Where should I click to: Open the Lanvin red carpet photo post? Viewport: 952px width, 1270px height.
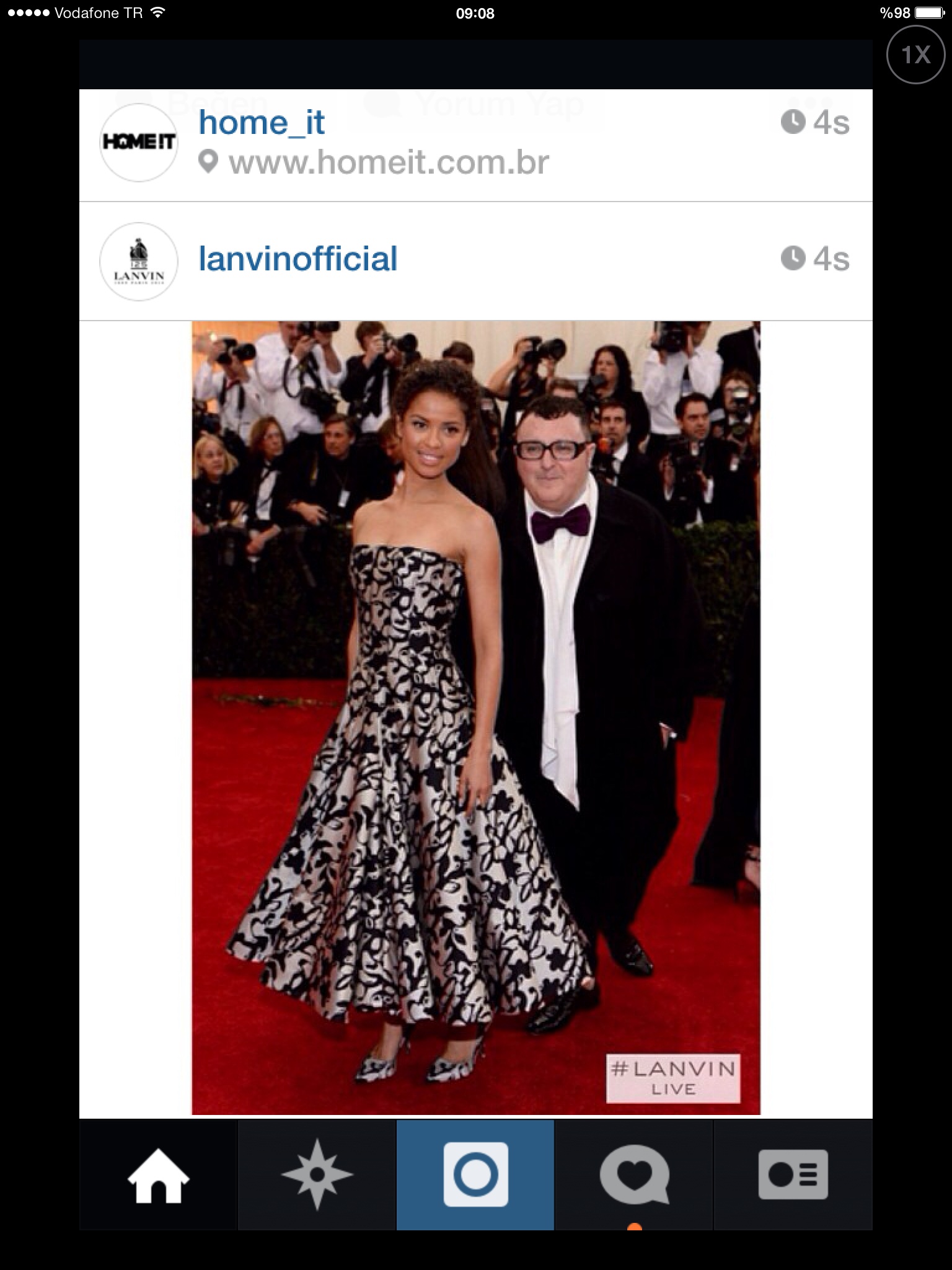(x=475, y=717)
